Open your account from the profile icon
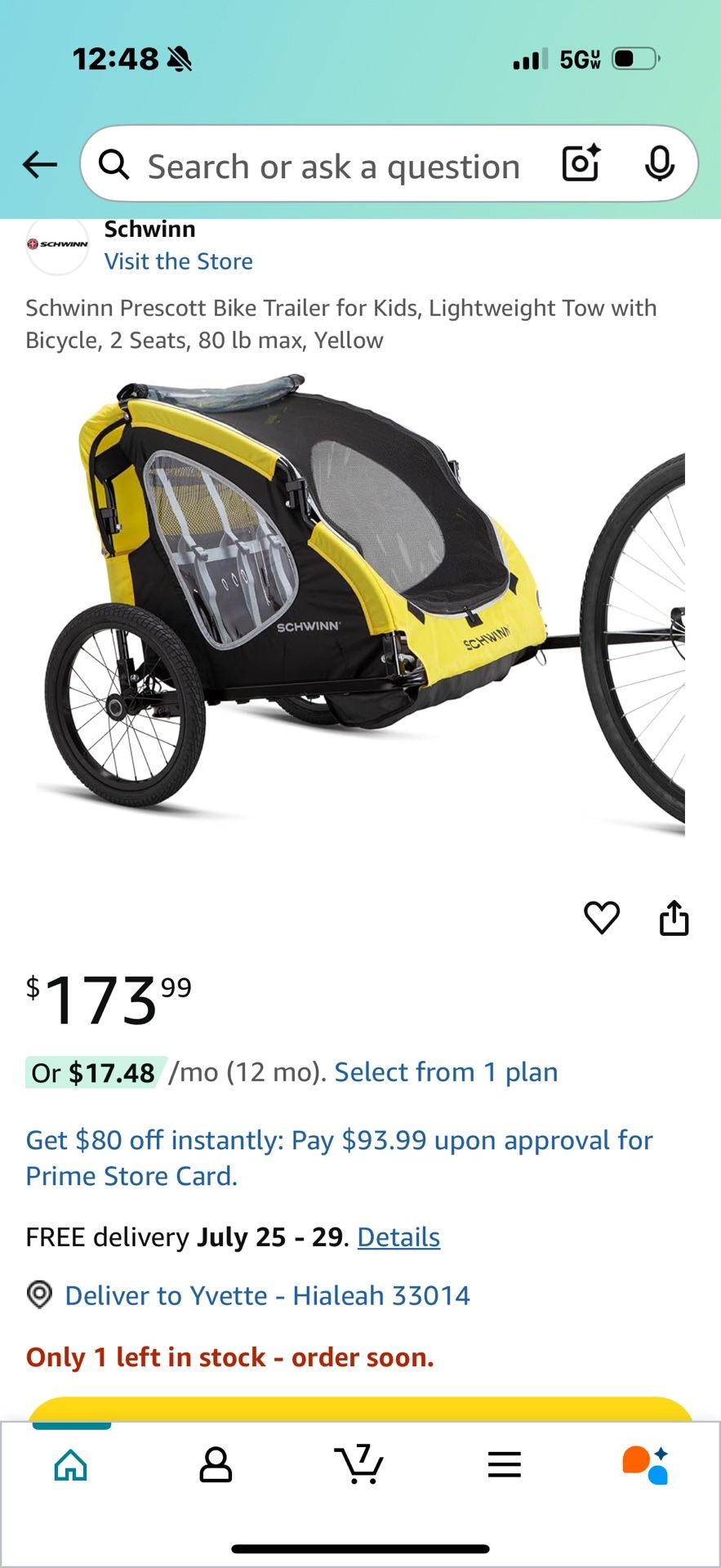Screen dimensions: 721x1568 coord(216,1464)
